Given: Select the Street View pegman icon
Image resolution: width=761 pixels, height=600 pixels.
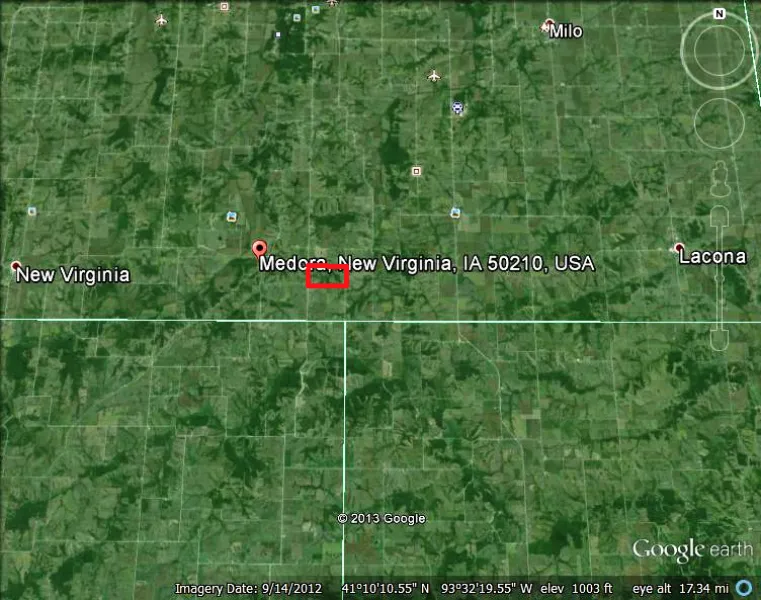Looking at the screenshot, I should point(719,183).
